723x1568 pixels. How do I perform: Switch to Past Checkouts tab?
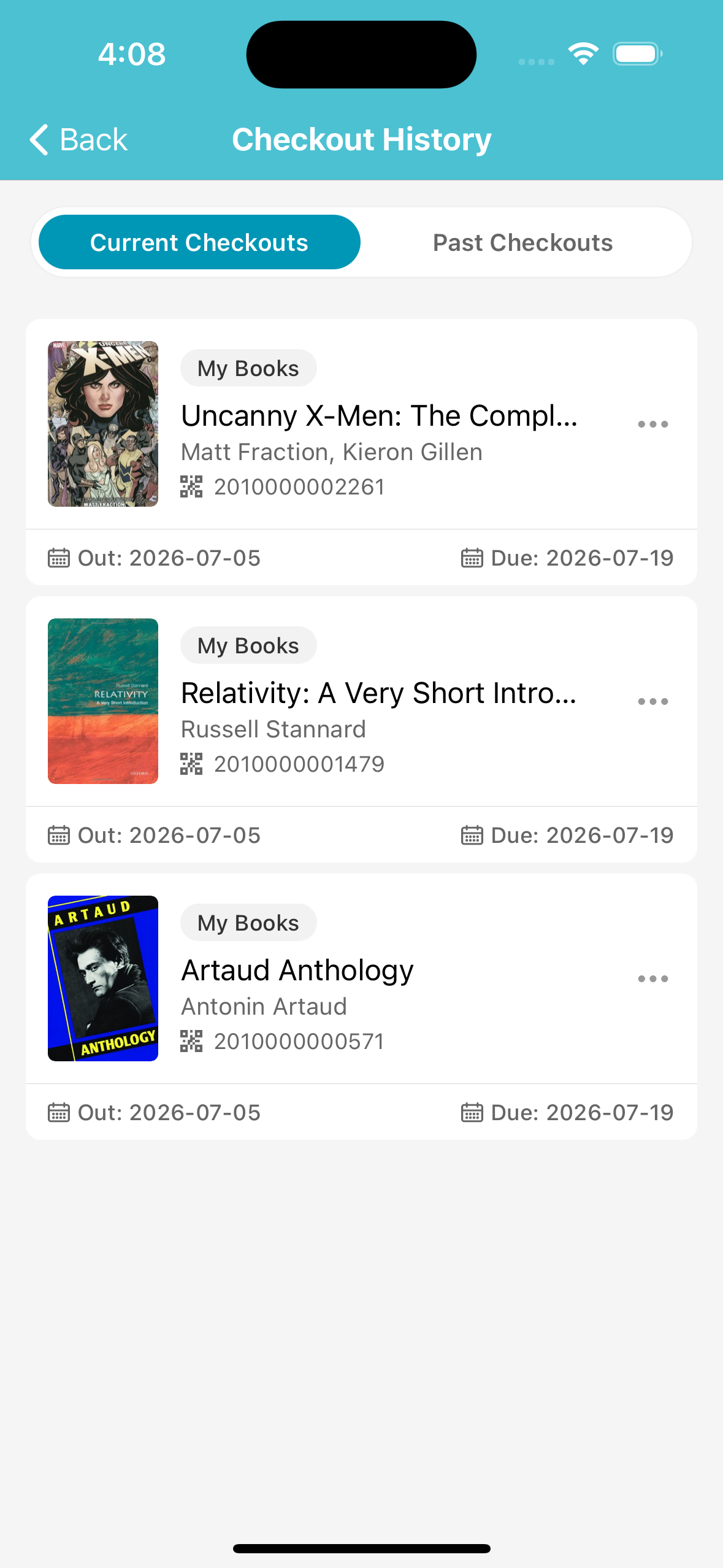[x=522, y=242]
